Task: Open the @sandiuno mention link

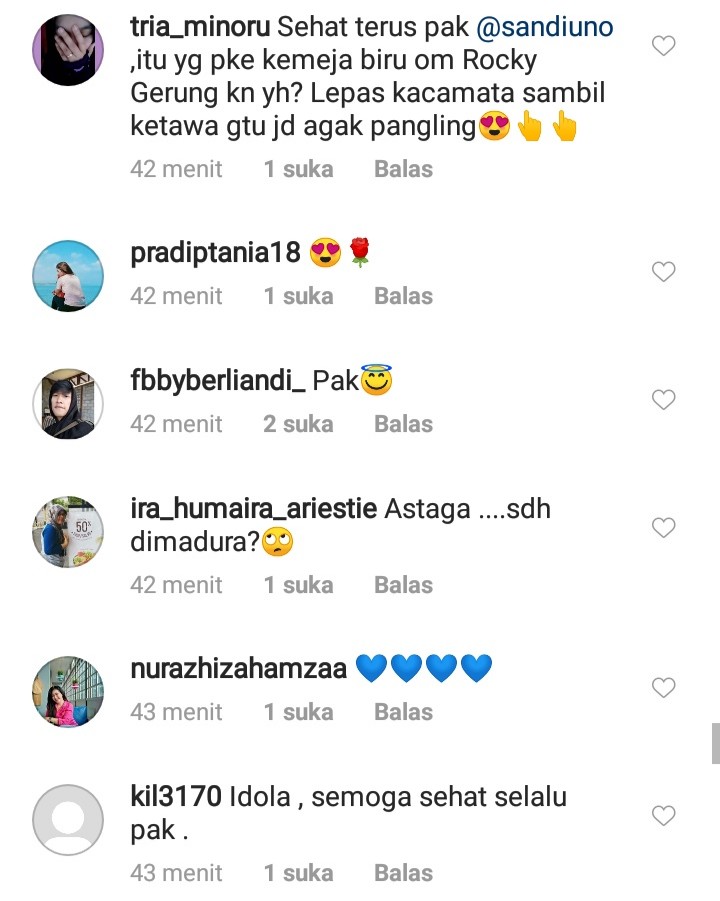Action: 544,28
